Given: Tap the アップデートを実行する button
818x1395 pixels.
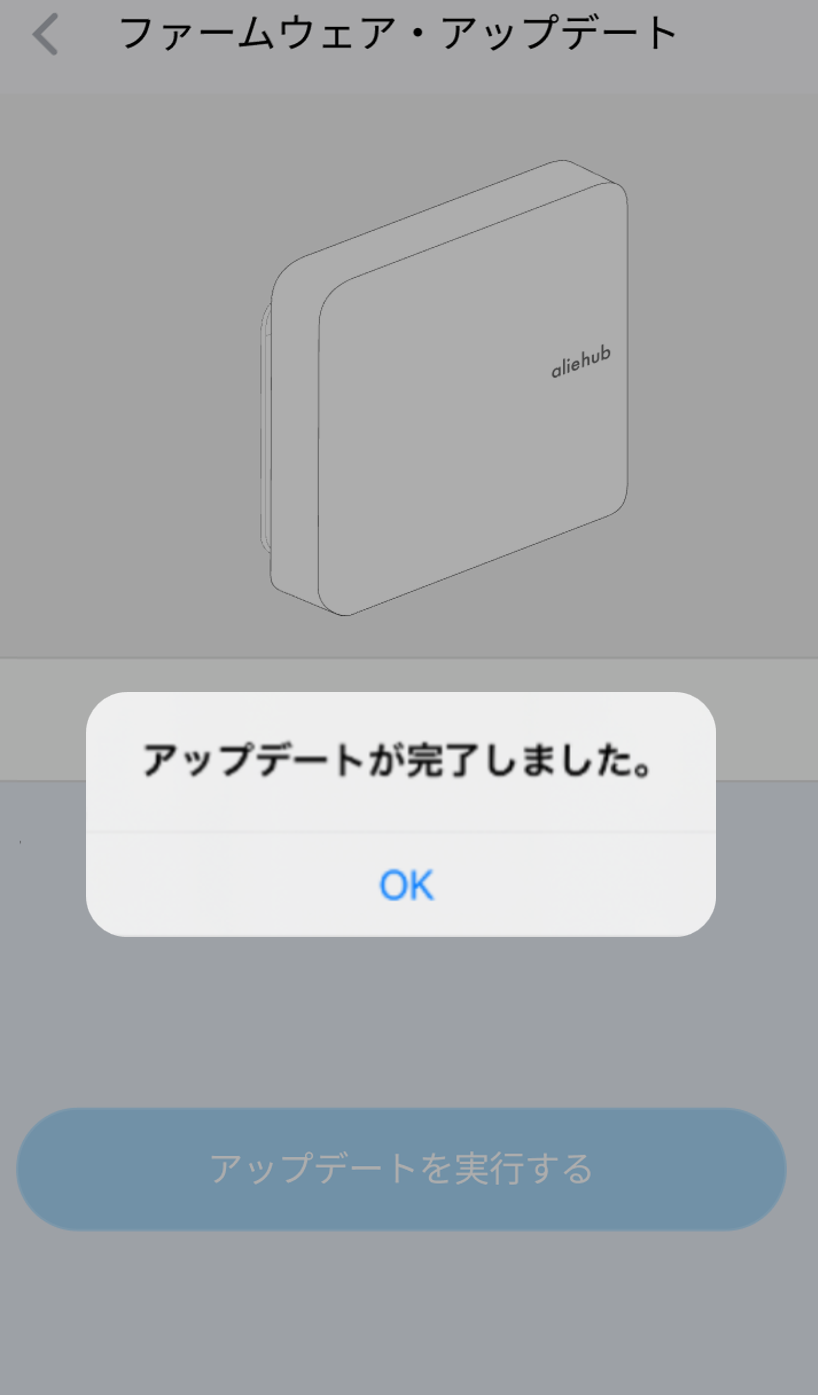Looking at the screenshot, I should click(x=401, y=1168).
